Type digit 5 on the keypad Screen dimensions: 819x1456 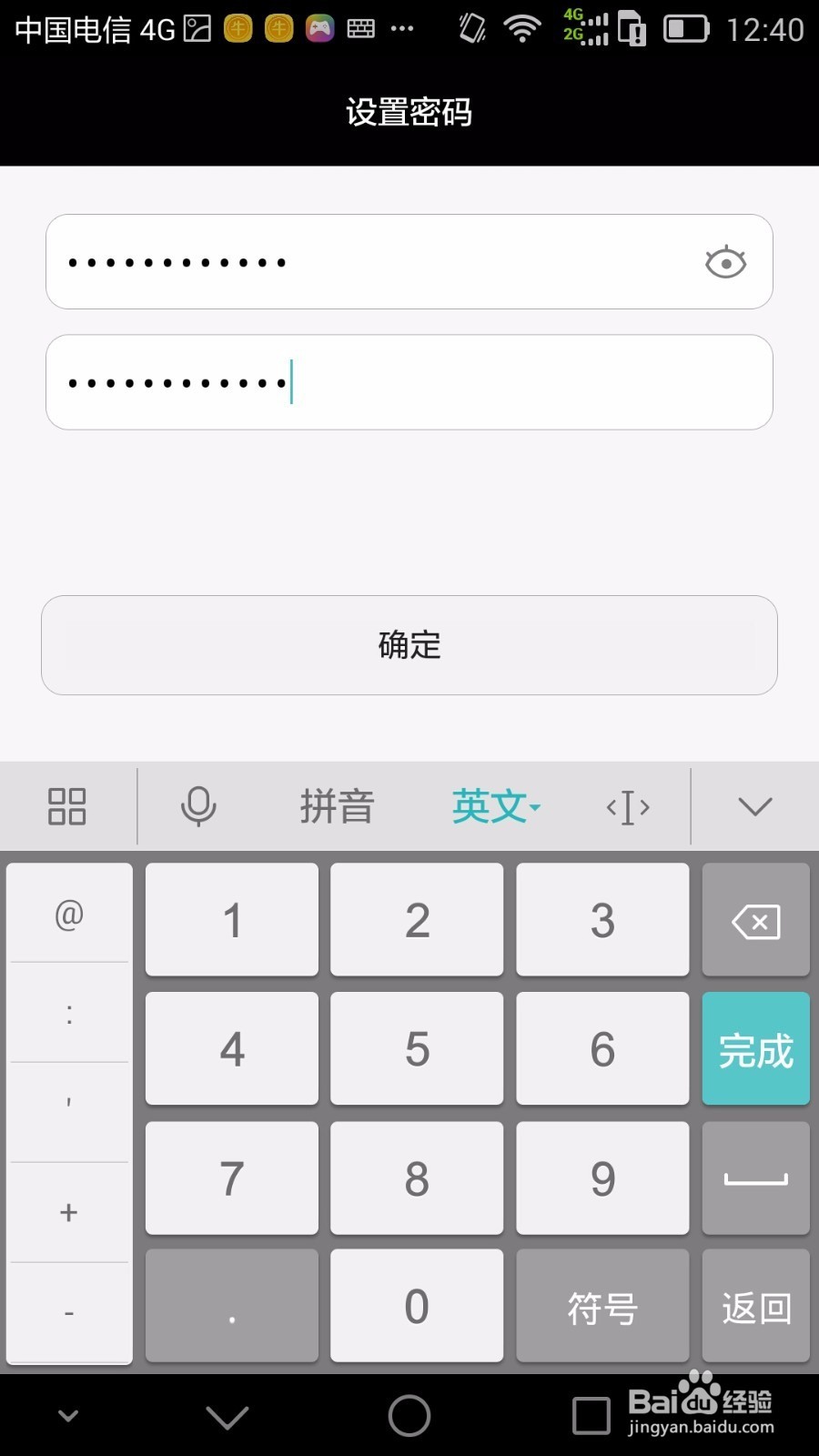point(417,1049)
